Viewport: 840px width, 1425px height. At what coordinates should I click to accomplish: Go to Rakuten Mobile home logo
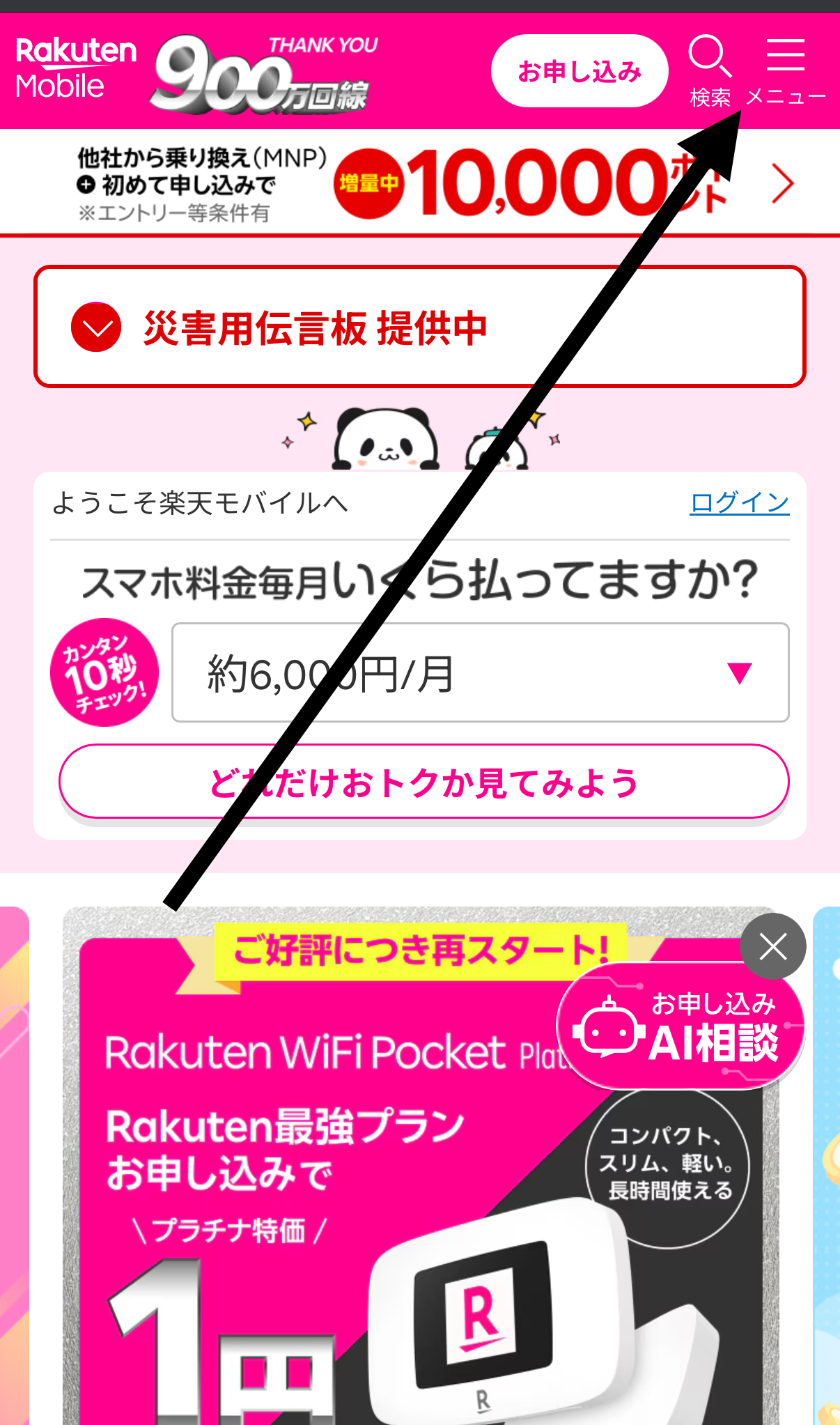(x=75, y=68)
